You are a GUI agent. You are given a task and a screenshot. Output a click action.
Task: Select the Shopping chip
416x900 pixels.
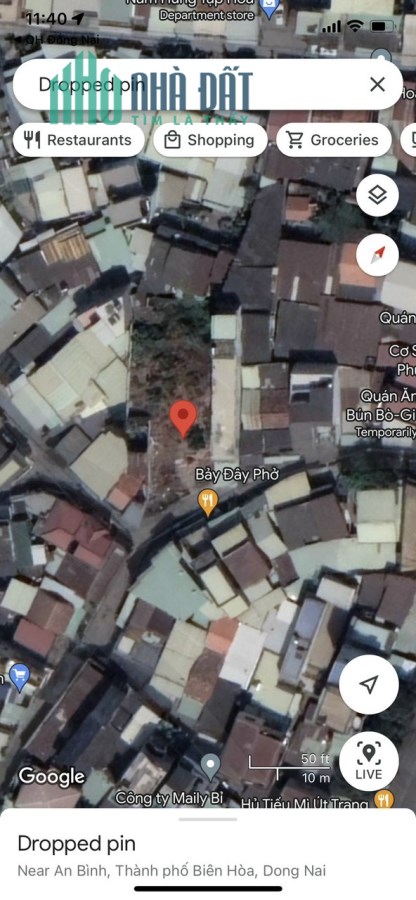[x=210, y=140]
